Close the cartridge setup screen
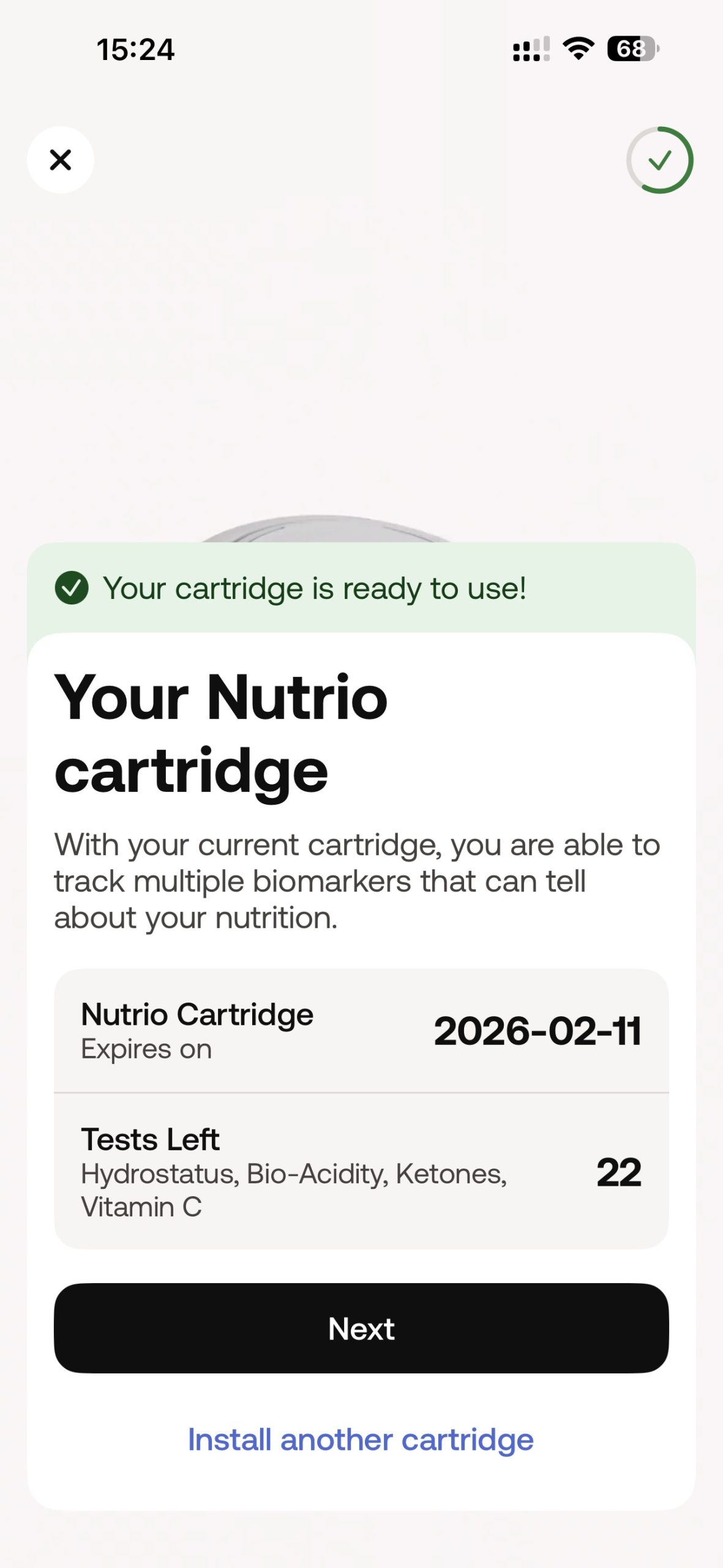This screenshot has width=723, height=1568. pos(61,160)
